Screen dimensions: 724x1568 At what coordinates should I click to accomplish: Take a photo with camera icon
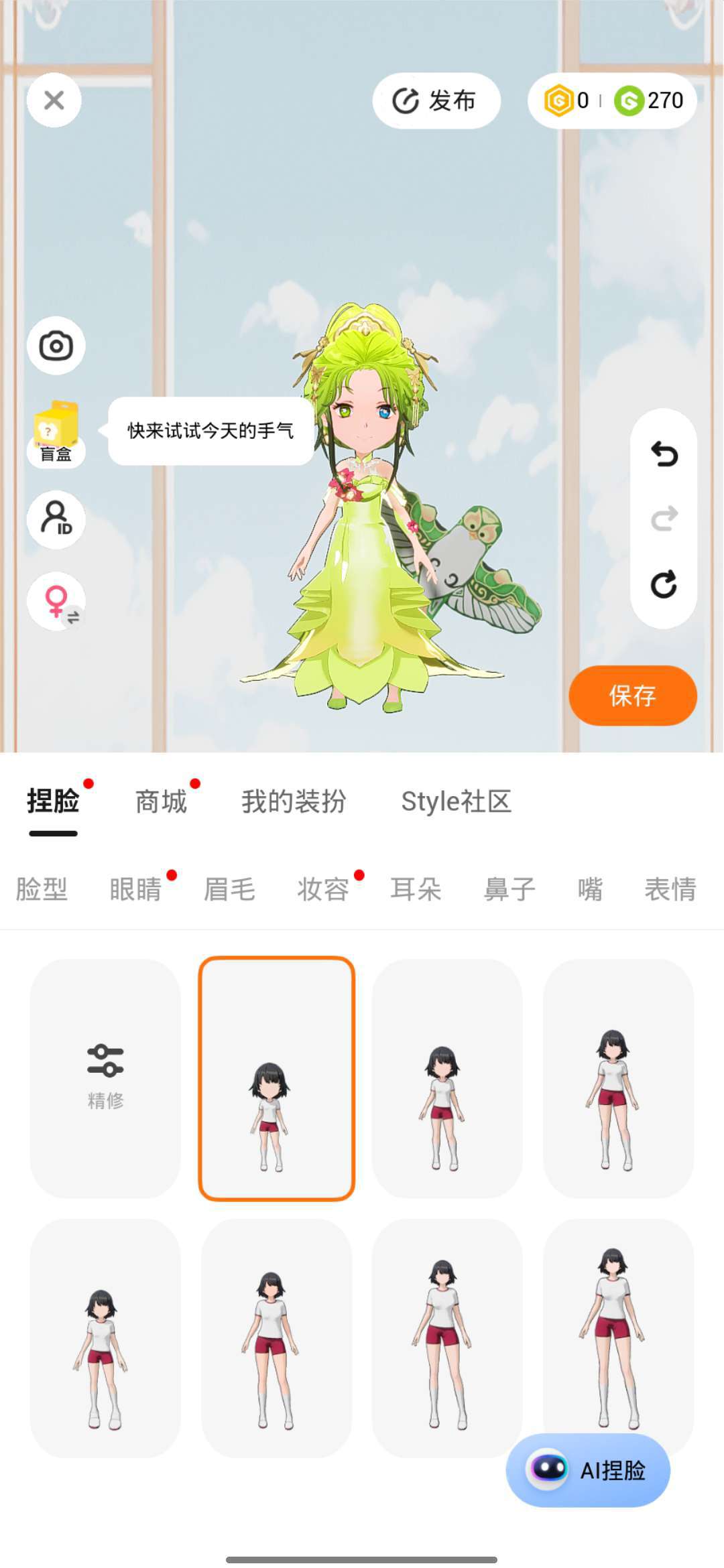(x=56, y=346)
